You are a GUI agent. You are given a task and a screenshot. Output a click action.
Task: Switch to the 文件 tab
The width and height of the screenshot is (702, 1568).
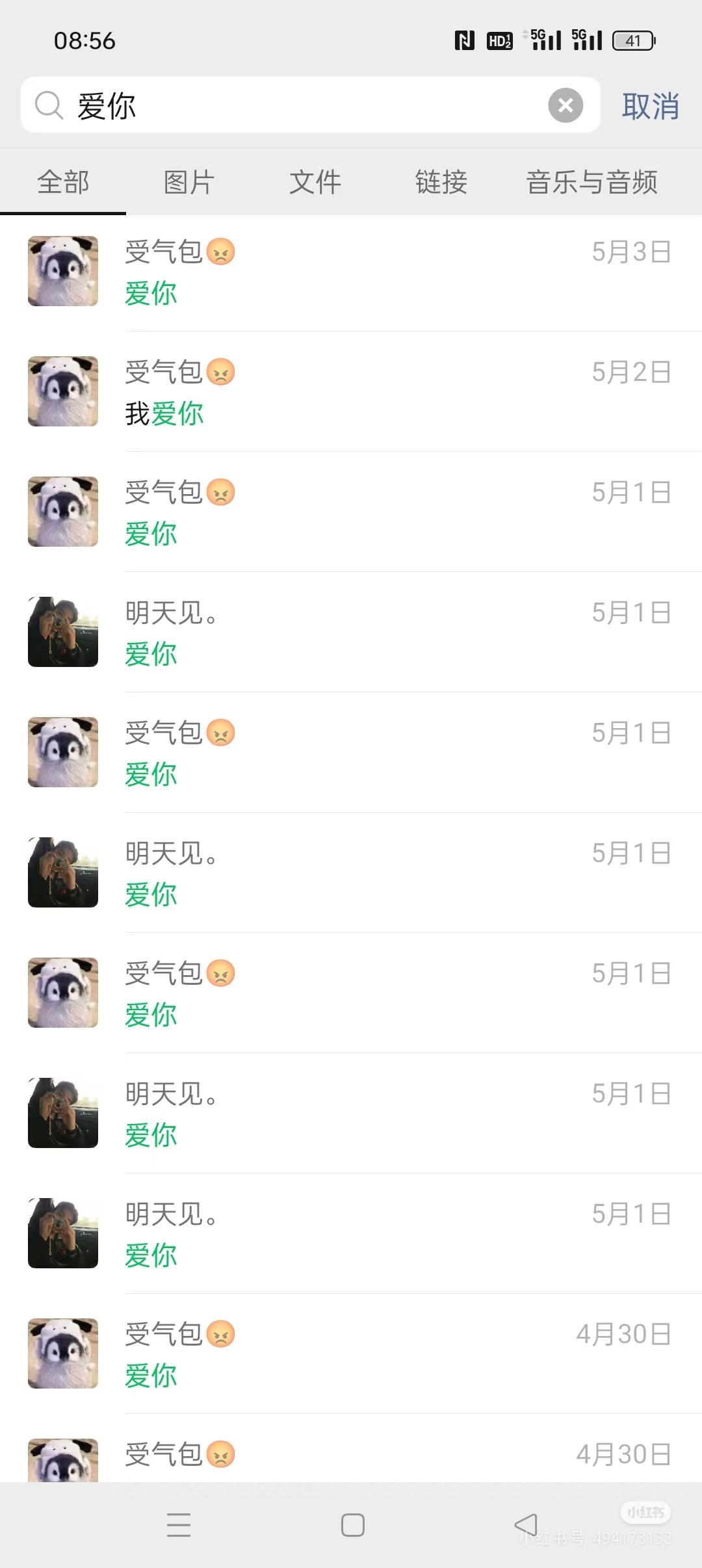click(315, 182)
